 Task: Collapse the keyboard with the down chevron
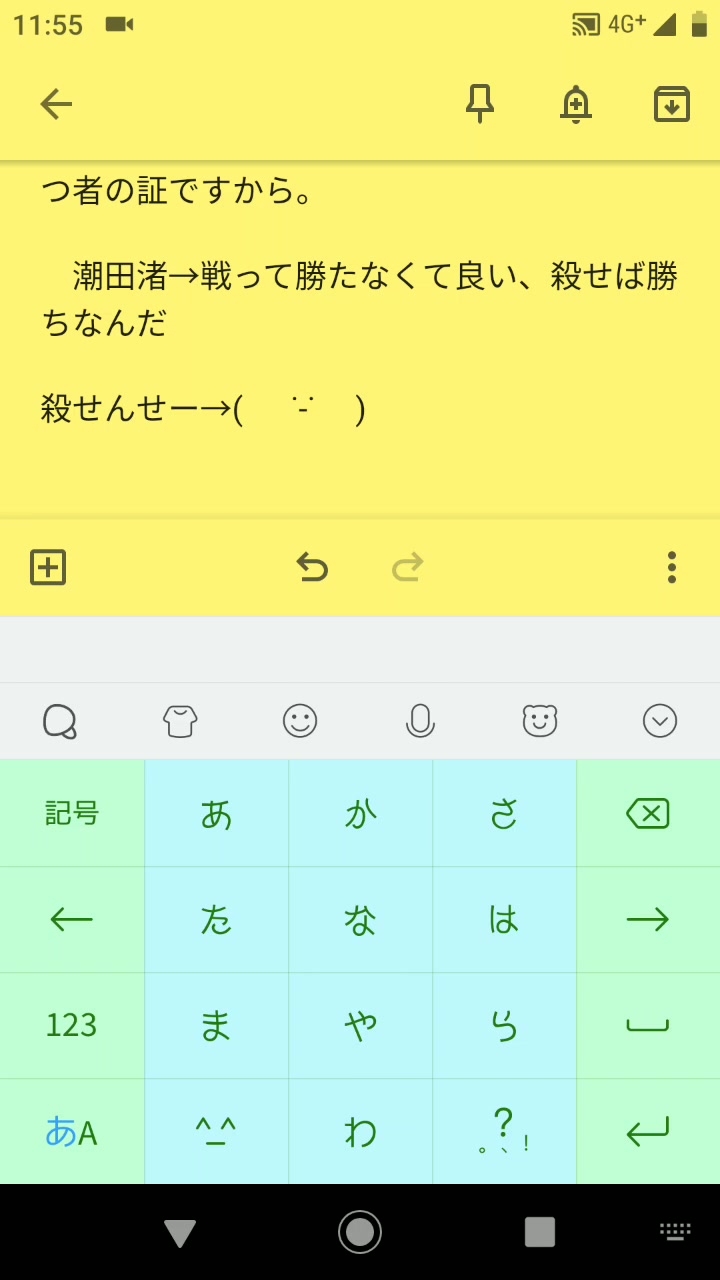pos(660,721)
